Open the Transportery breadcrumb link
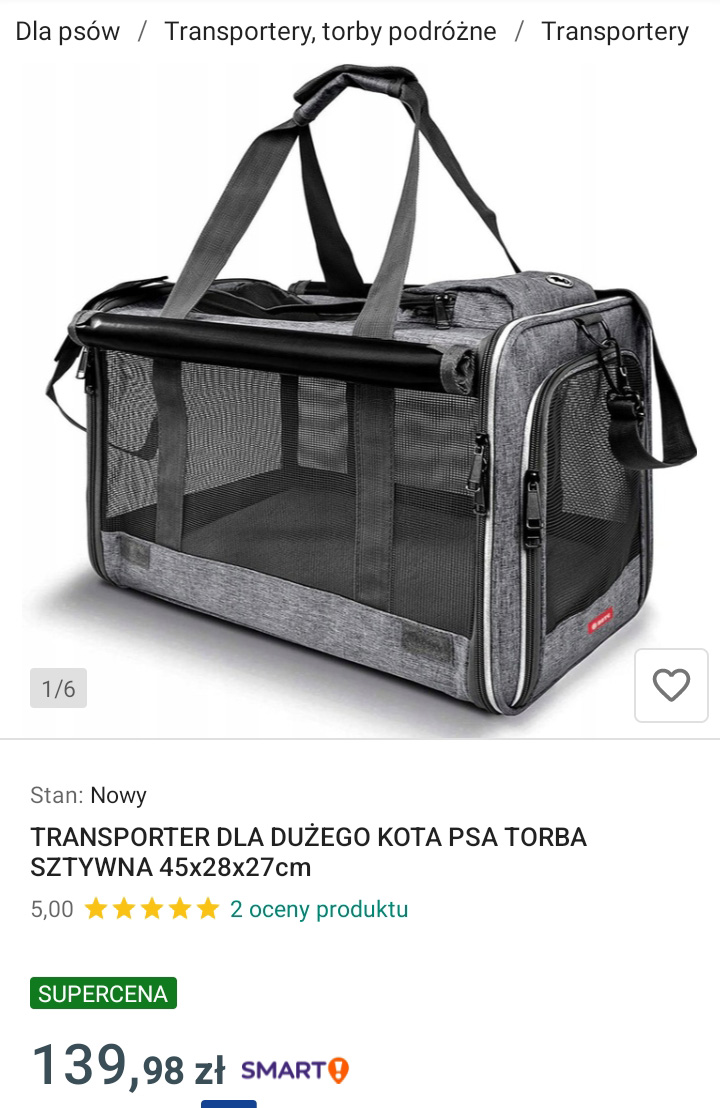The height and width of the screenshot is (1108, 720). click(x=614, y=31)
